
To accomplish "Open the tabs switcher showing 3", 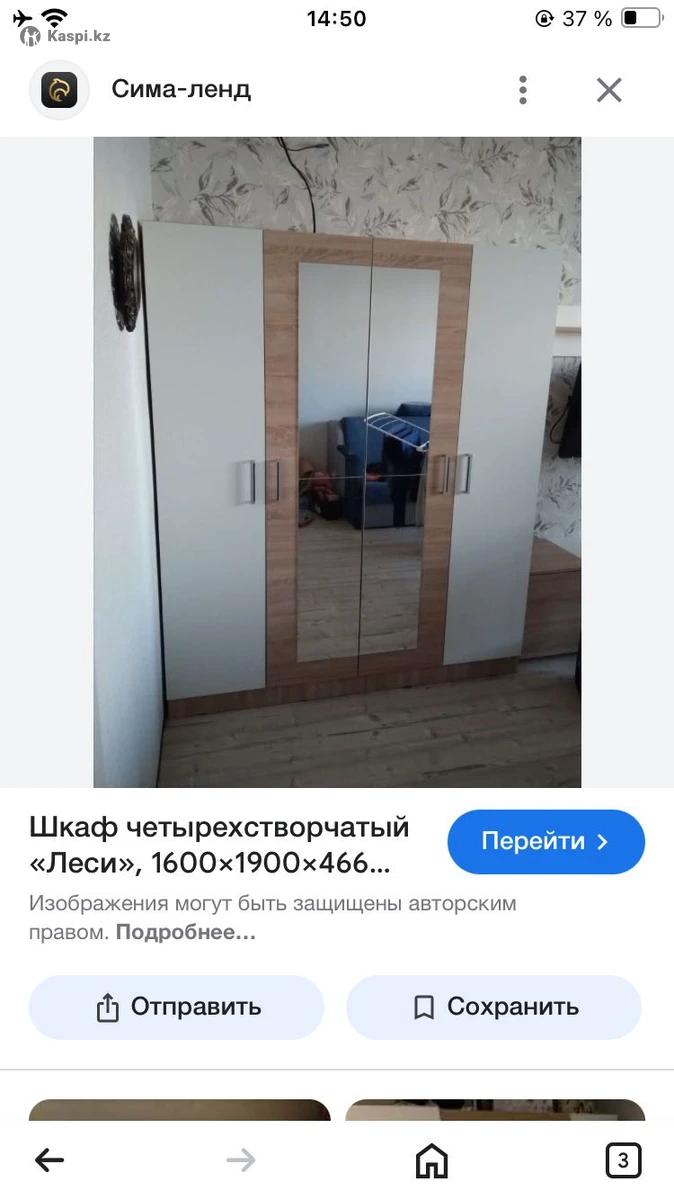I will point(623,1160).
